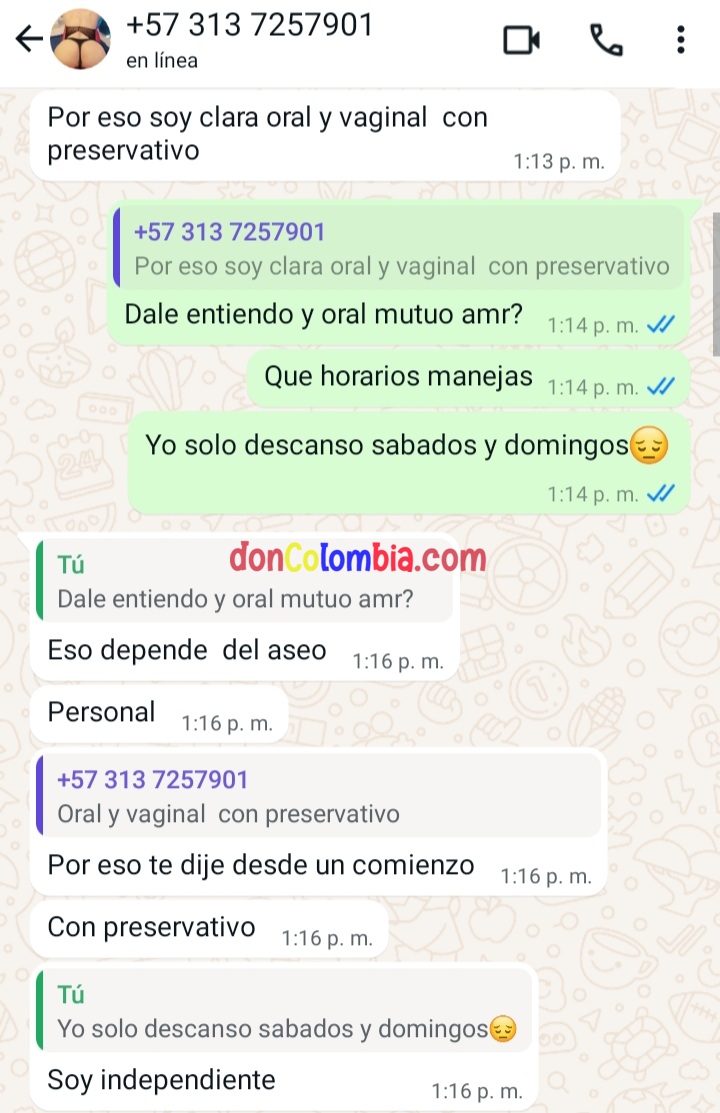720x1113 pixels.
Task: Go back to the chat list
Action: [28, 40]
